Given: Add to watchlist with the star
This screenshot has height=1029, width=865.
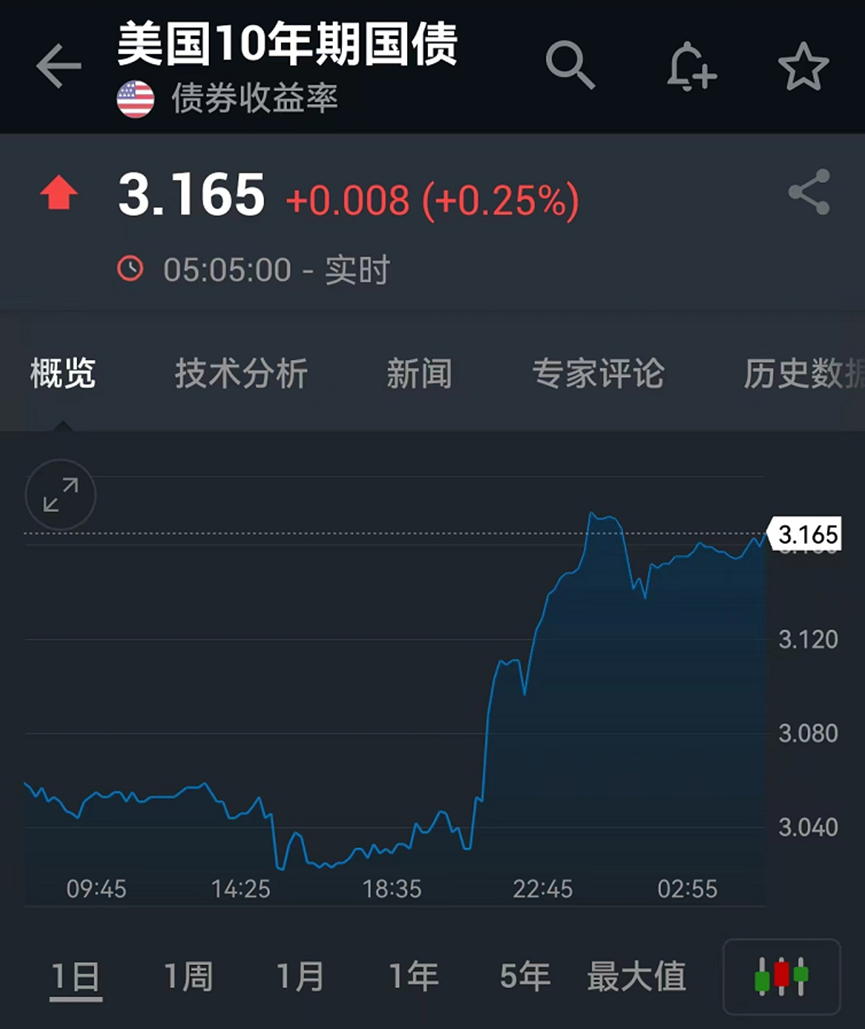Looking at the screenshot, I should [803, 67].
